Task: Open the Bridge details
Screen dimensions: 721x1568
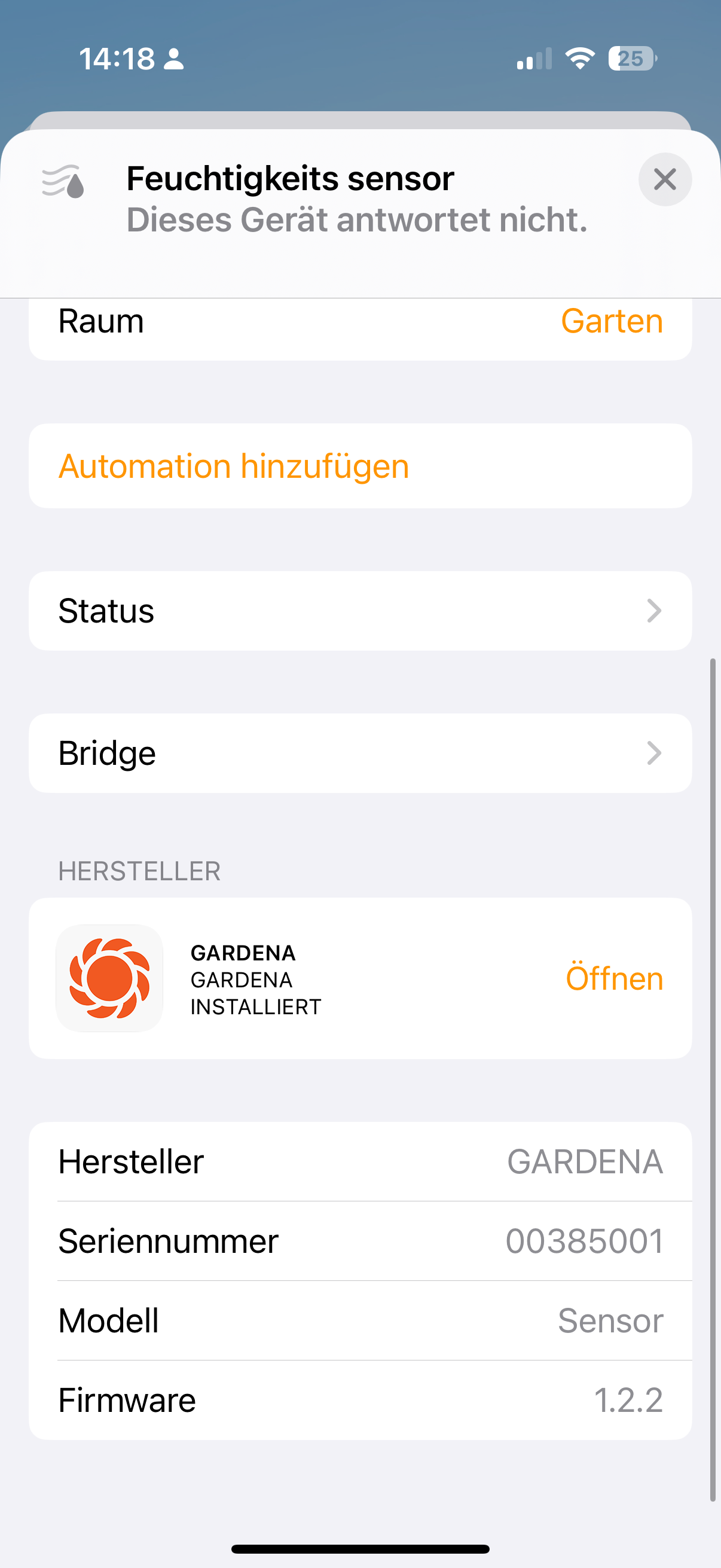Action: [360, 753]
